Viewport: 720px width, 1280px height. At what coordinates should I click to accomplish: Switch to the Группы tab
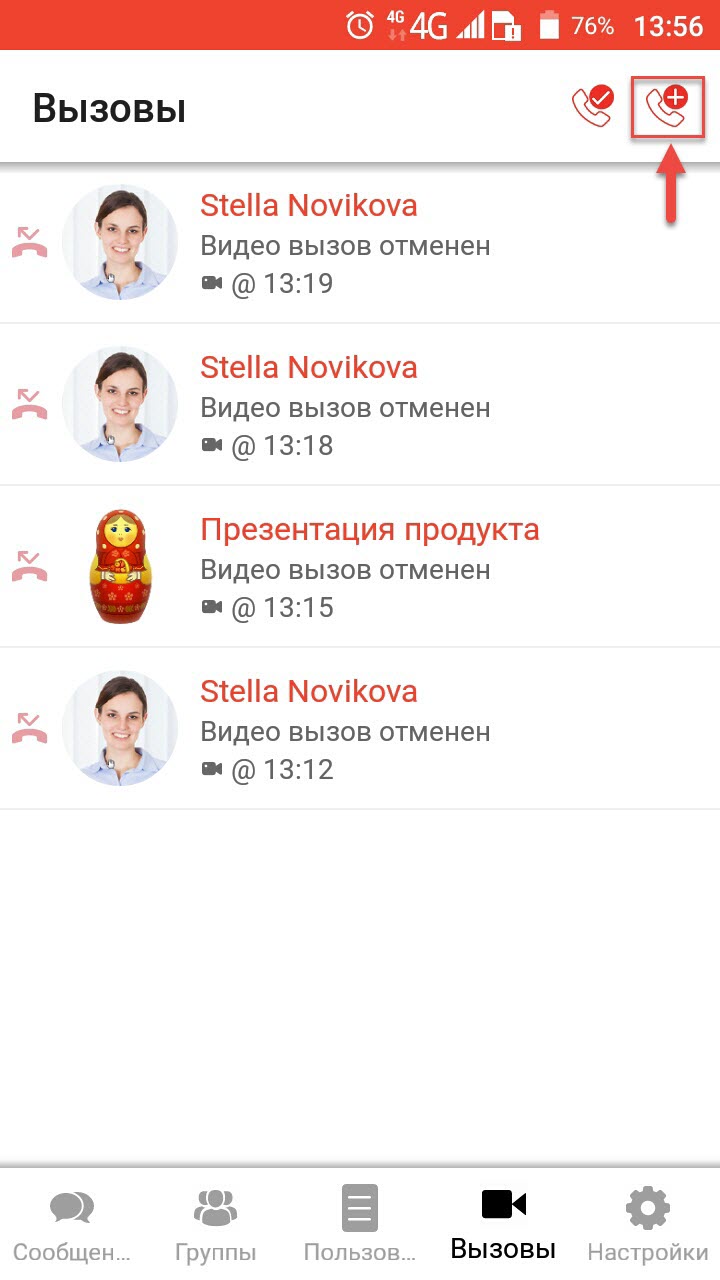[215, 1224]
